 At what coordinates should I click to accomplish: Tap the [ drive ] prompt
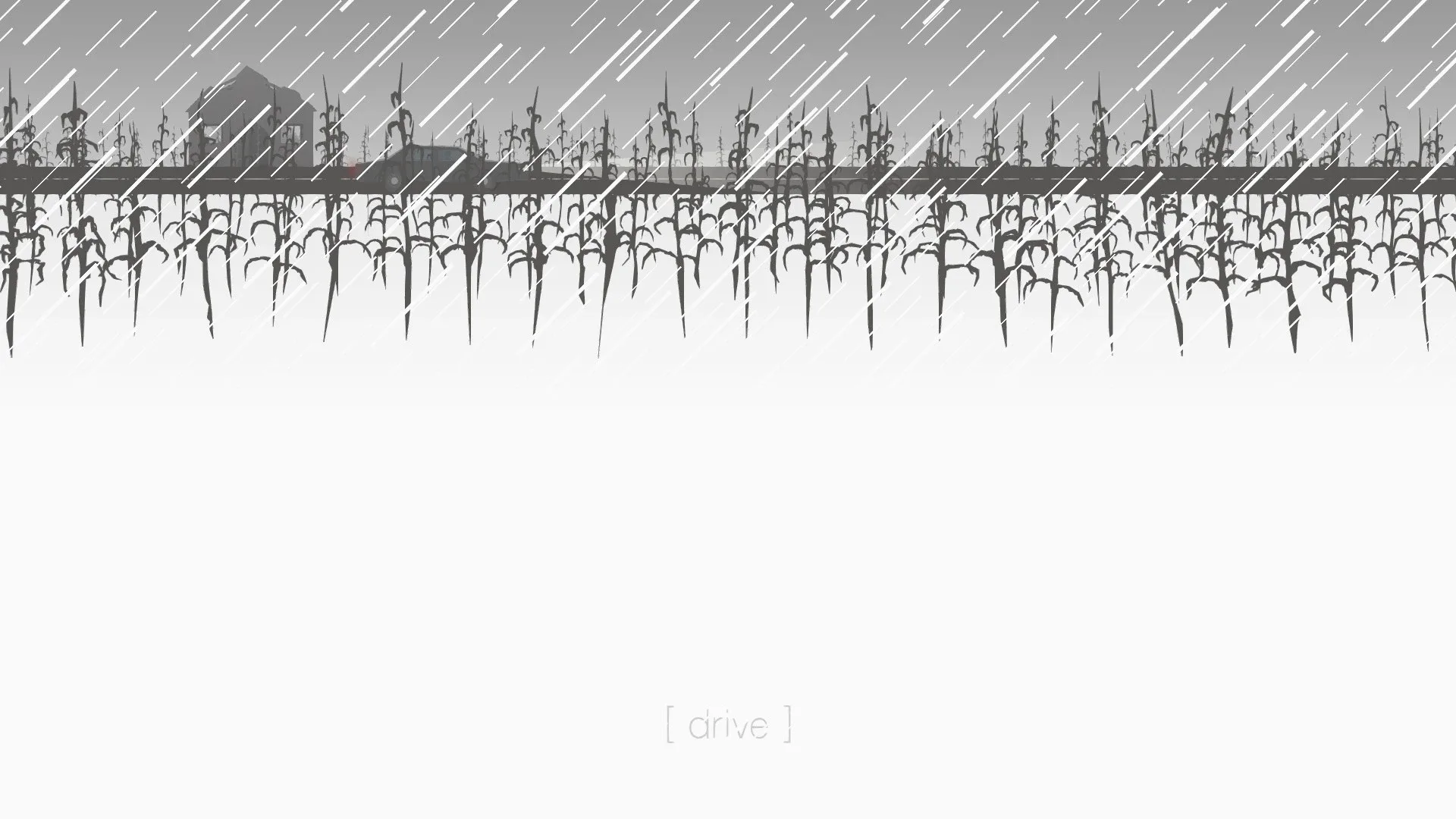729,725
